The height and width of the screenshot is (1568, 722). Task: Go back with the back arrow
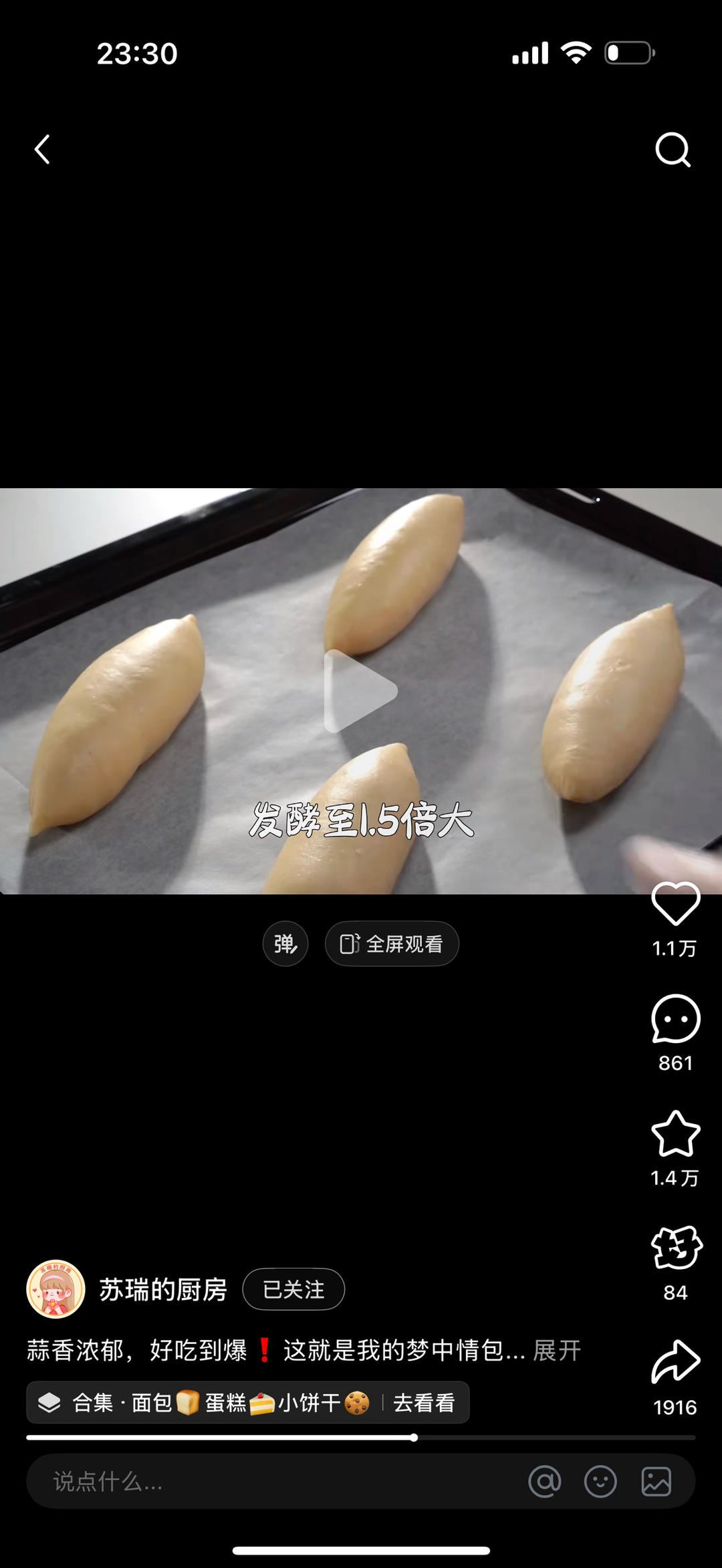[42, 149]
